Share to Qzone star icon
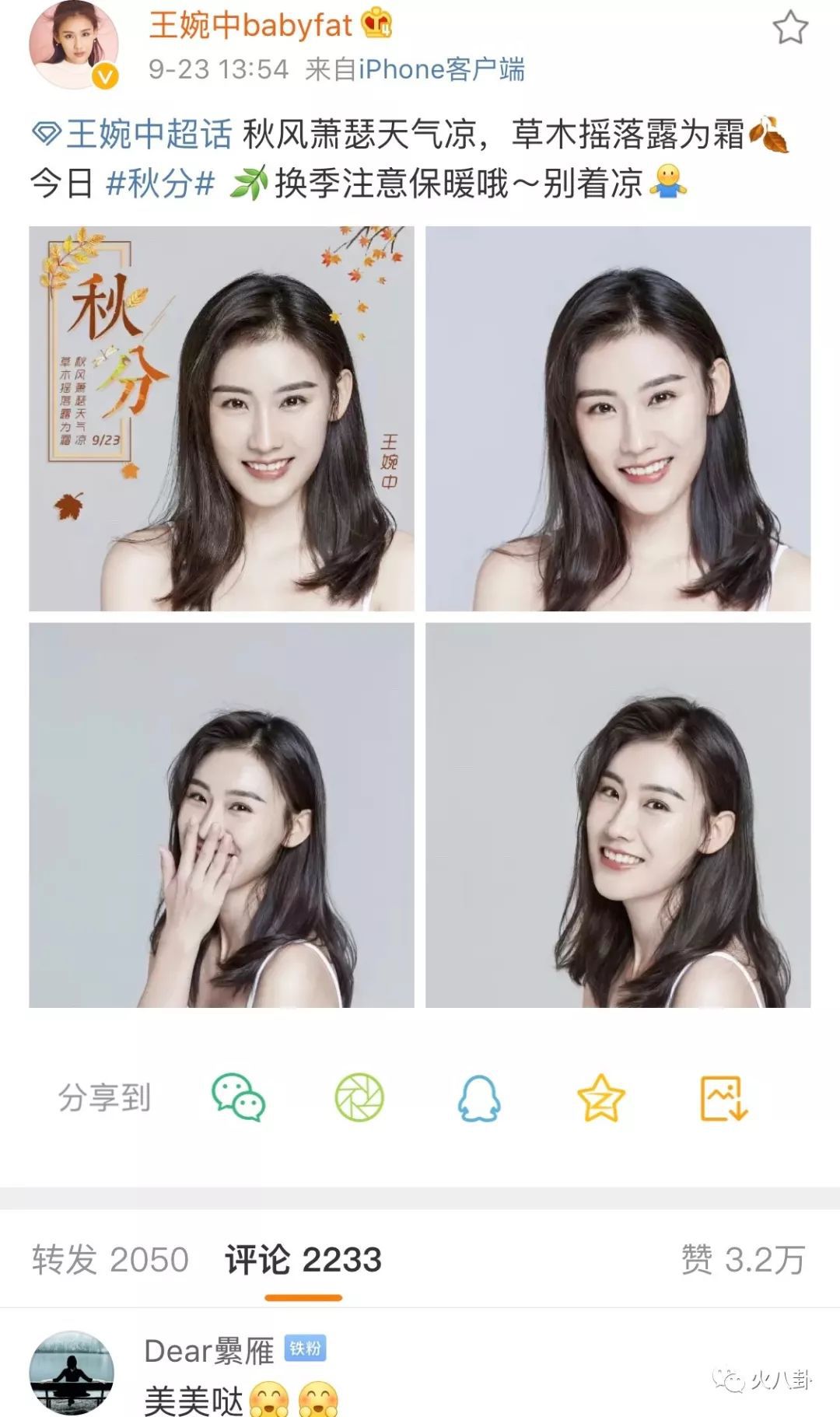This screenshot has width=840, height=1417. click(x=600, y=1097)
